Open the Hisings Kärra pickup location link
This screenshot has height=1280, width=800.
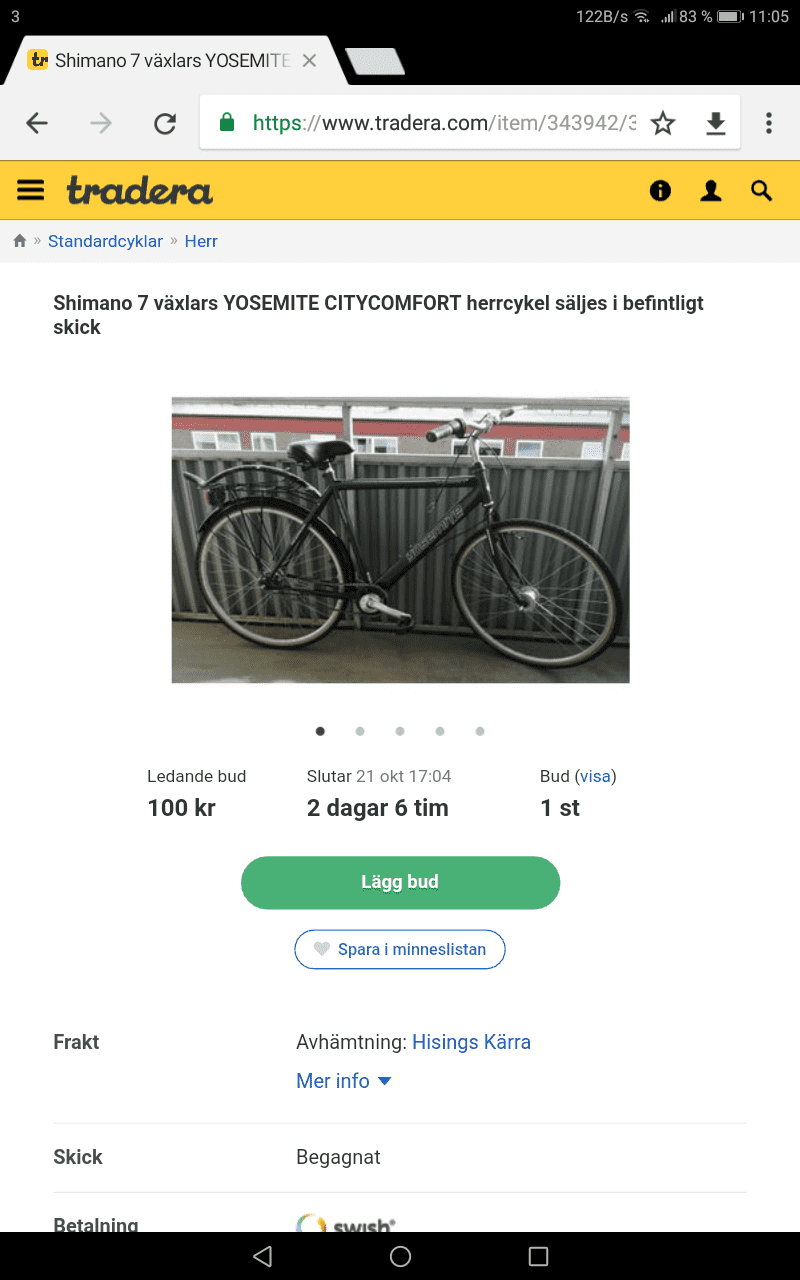(x=471, y=1042)
